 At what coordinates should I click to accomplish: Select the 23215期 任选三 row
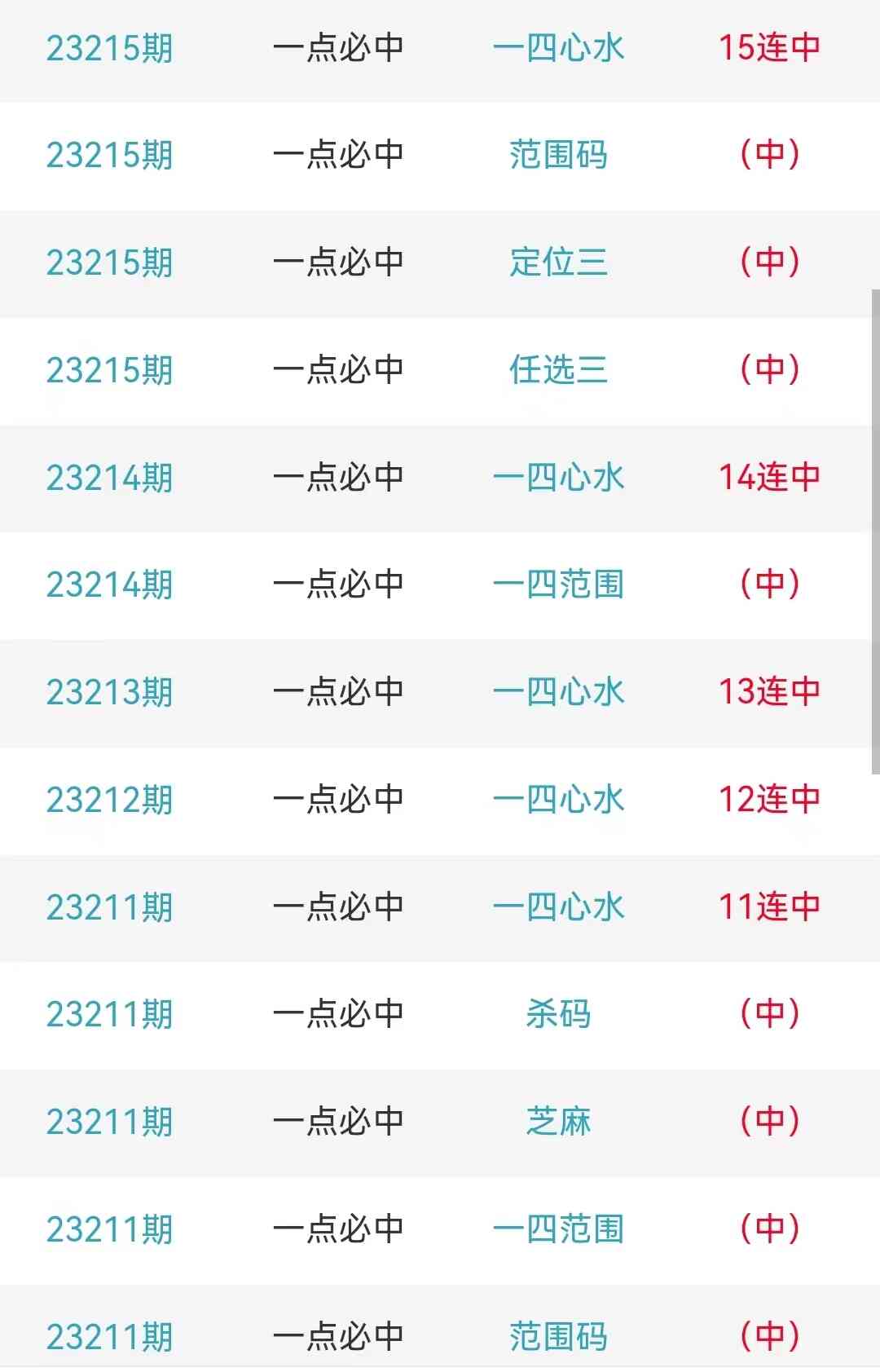tap(558, 370)
